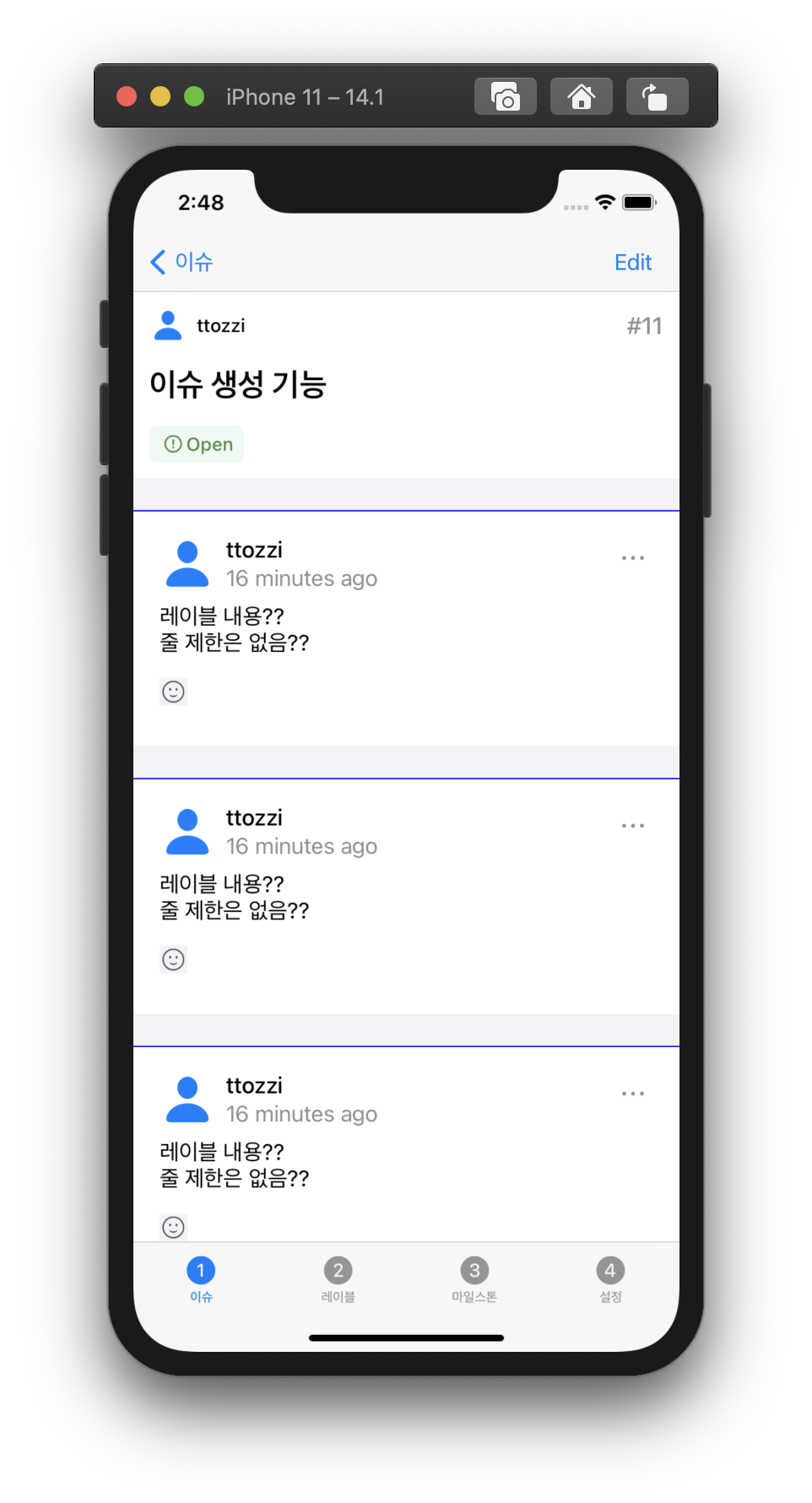Screen dimensions: 812x1503
Task: Tap Edit in the navigation bar
Action: (x=633, y=263)
